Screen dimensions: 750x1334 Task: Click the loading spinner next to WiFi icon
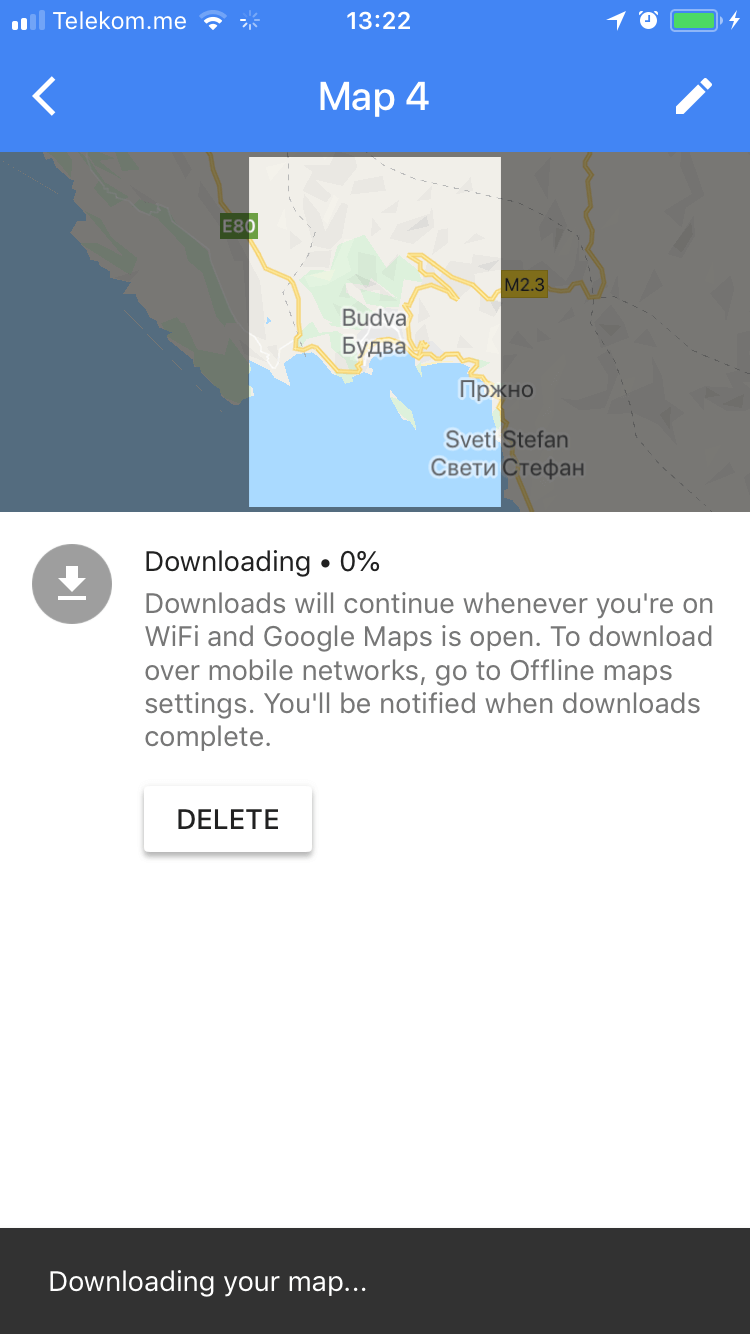(x=246, y=20)
